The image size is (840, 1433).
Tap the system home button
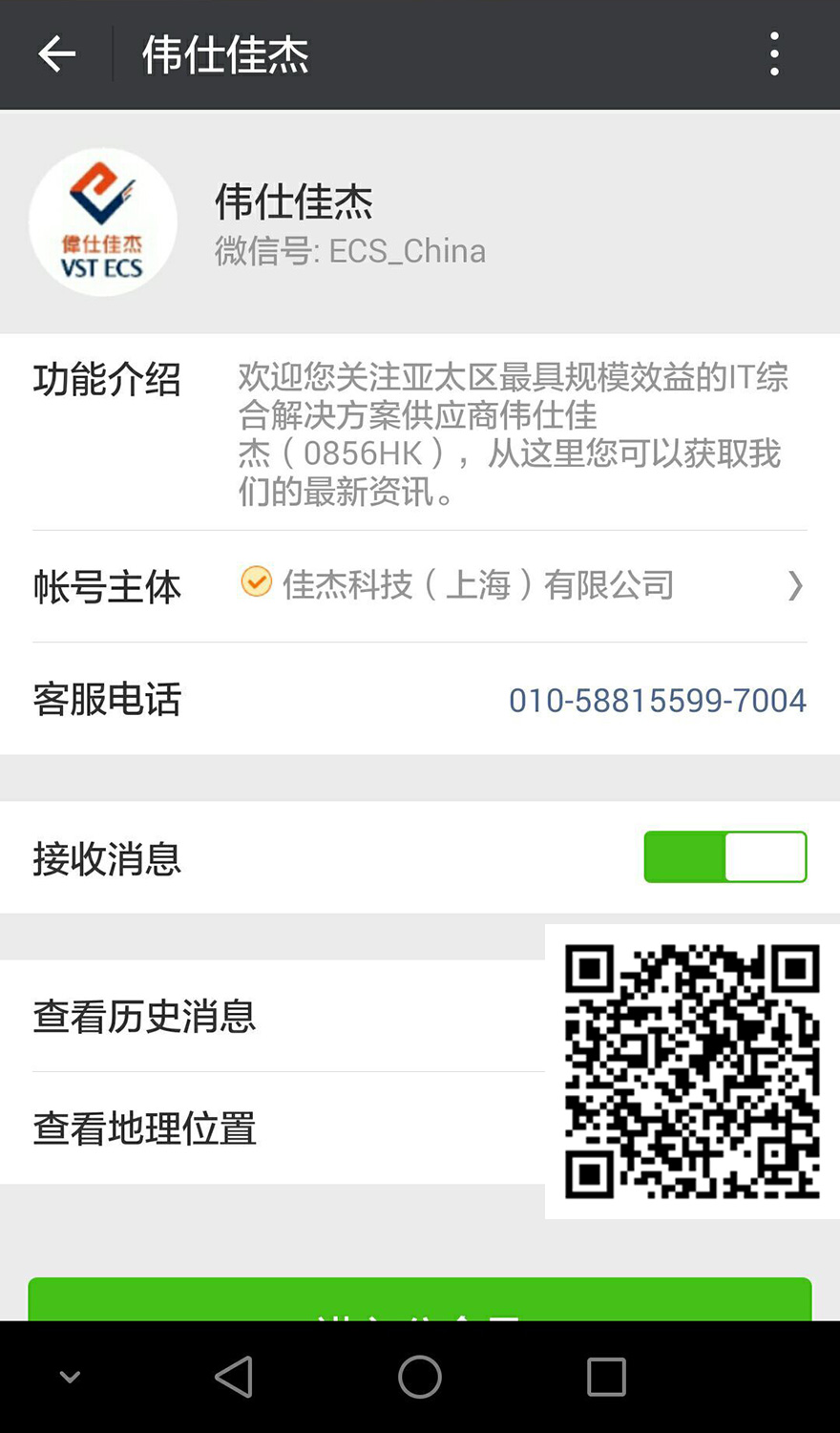[420, 1377]
